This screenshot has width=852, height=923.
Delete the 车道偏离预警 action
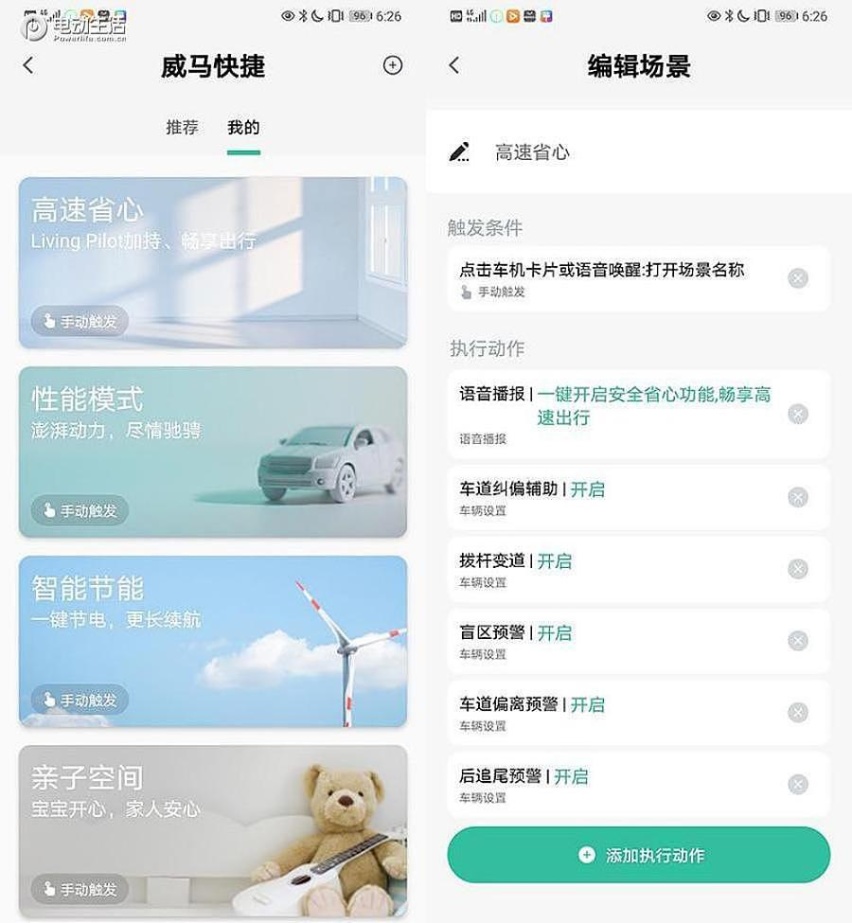(x=798, y=713)
